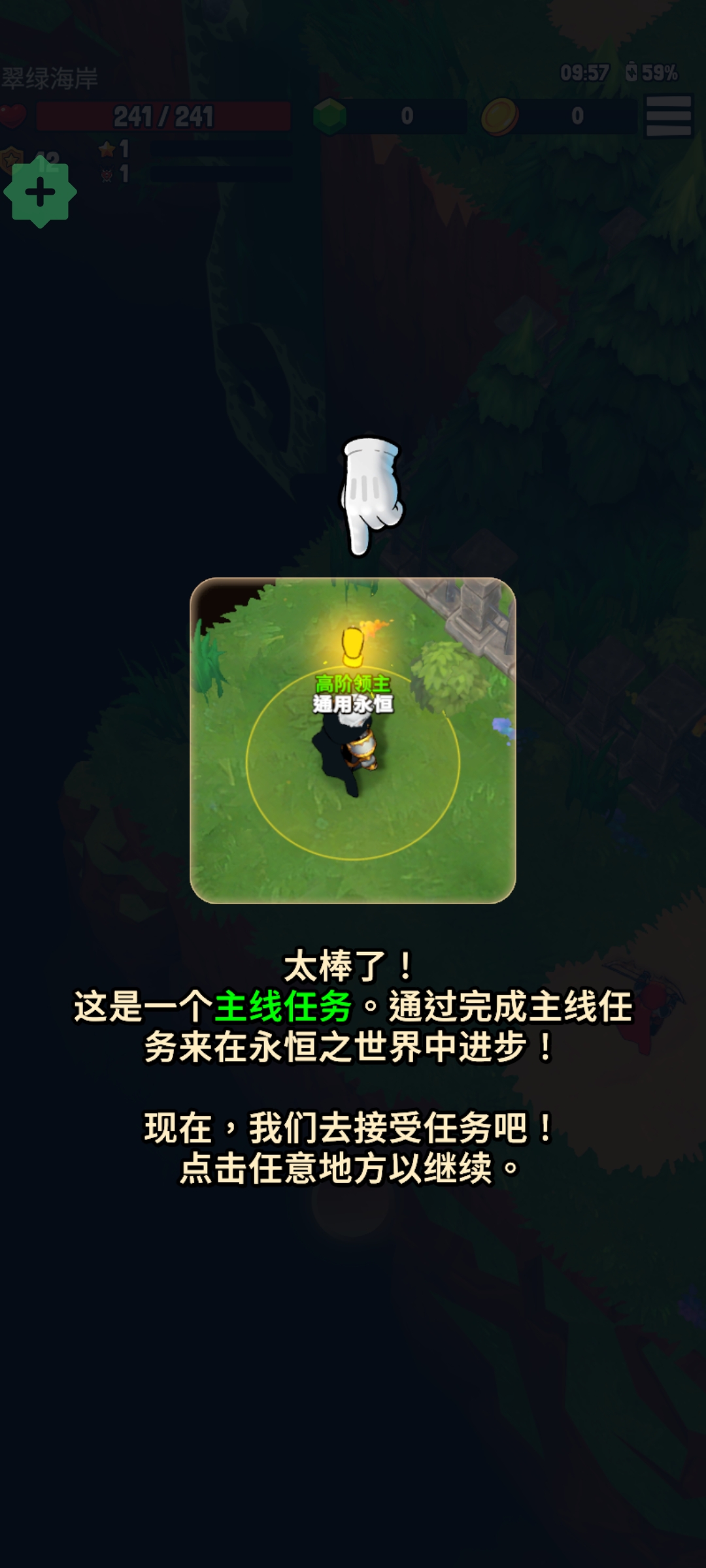Image resolution: width=706 pixels, height=1568 pixels.
Task: Open the hamburger menu button
Action: point(668,116)
